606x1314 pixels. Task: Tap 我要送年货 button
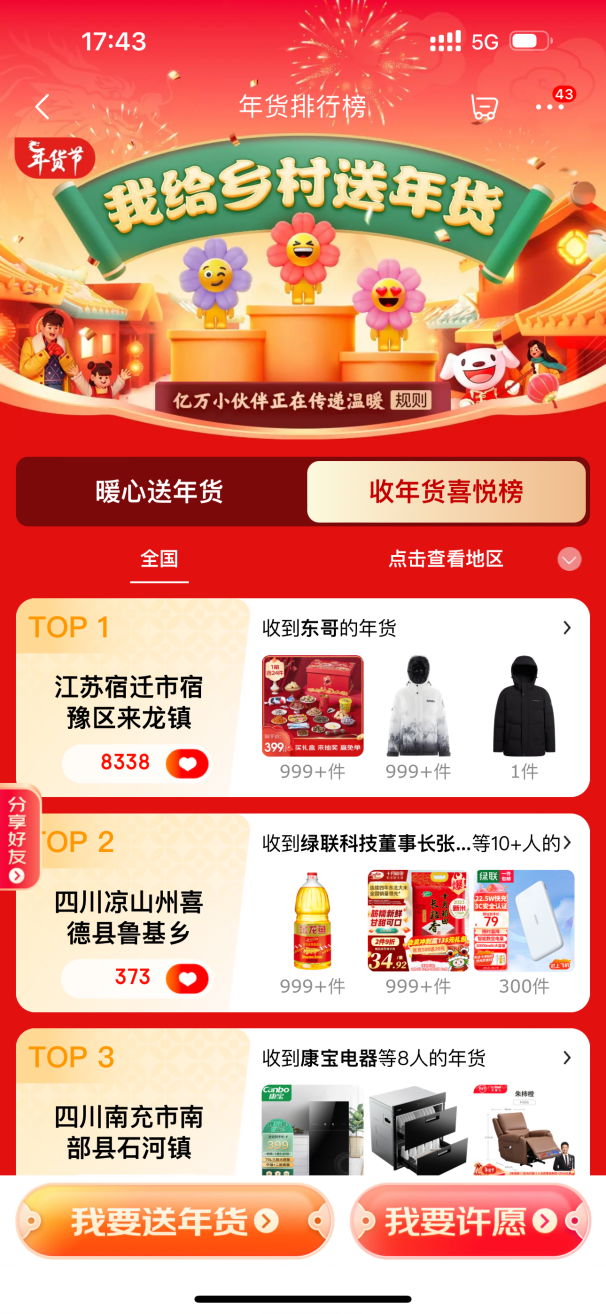click(x=174, y=1221)
